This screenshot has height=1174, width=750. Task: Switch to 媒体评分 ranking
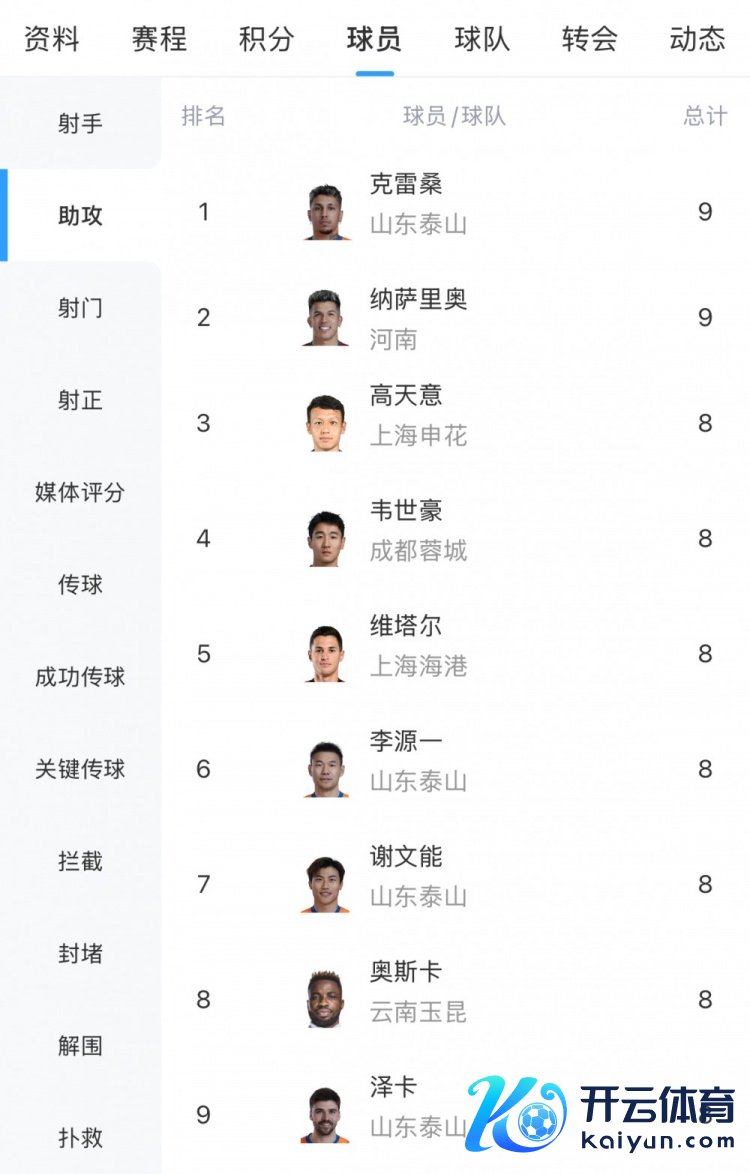click(x=80, y=492)
